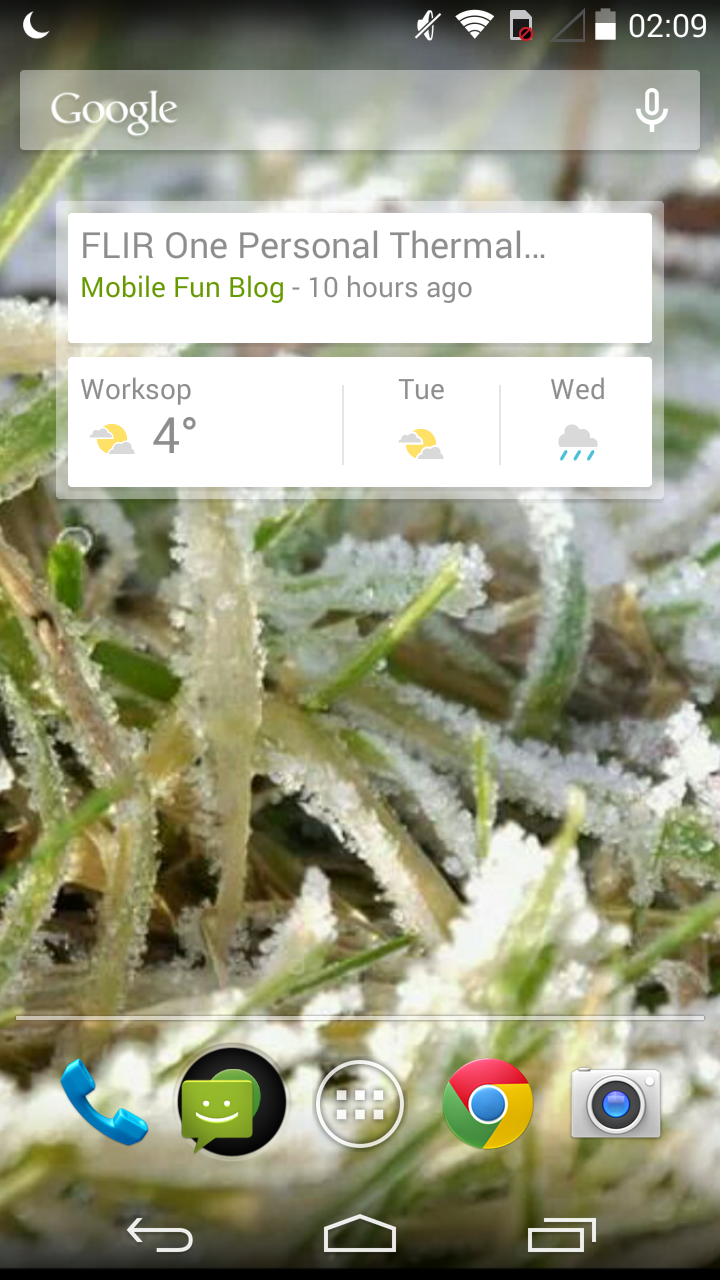The height and width of the screenshot is (1280, 720).
Task: Open the Worksop current weather card
Action: tap(205, 422)
